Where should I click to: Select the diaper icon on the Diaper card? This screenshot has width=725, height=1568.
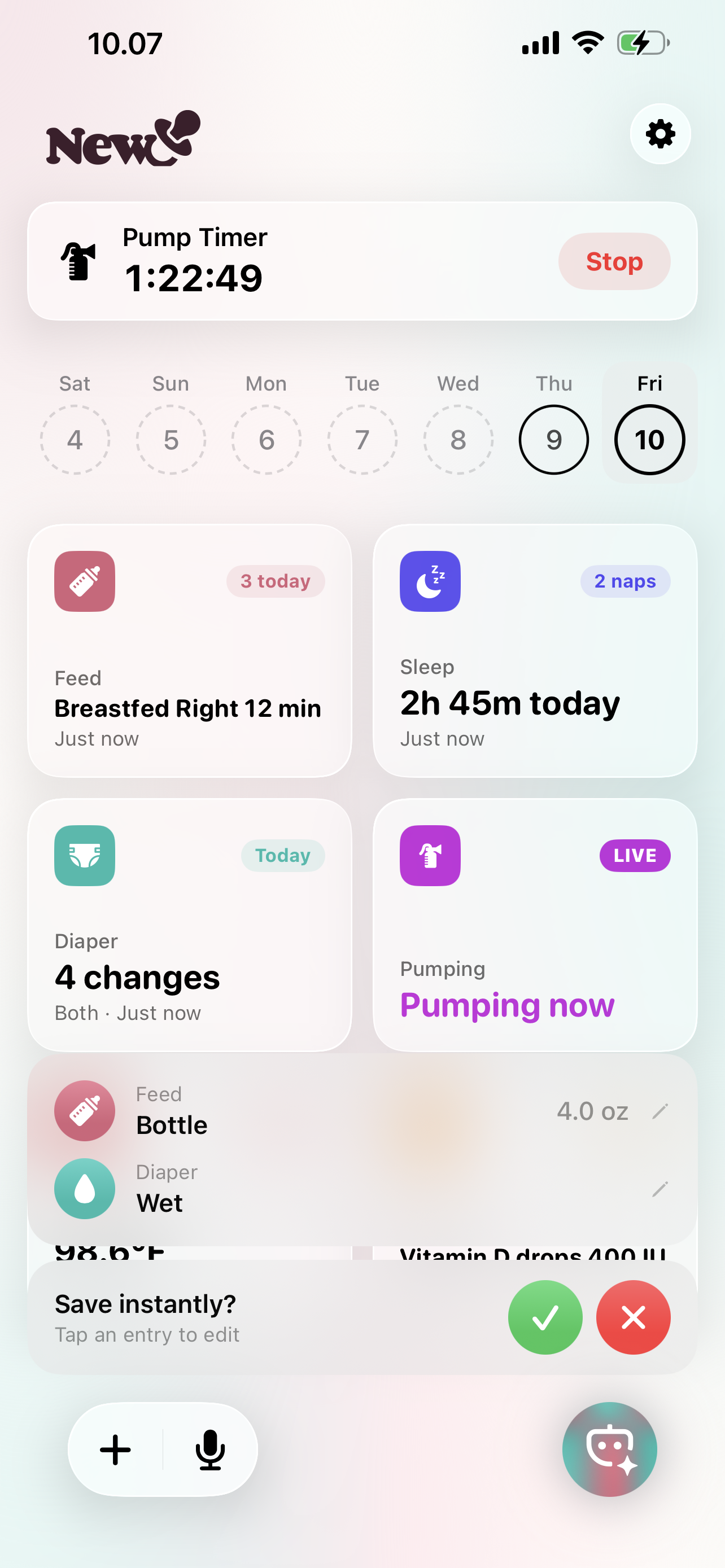[x=84, y=855]
